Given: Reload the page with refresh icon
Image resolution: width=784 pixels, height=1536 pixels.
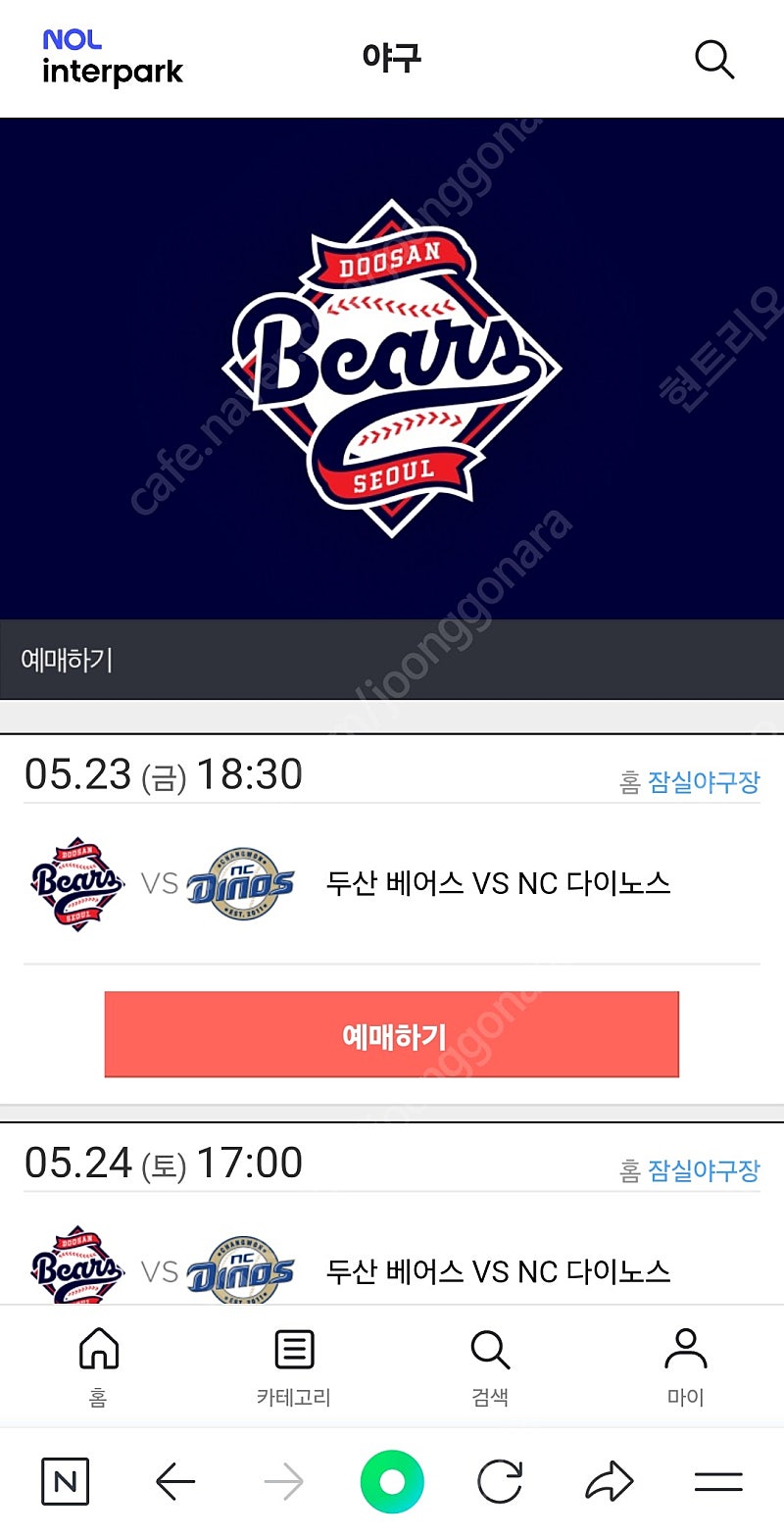Looking at the screenshot, I should [x=500, y=1482].
